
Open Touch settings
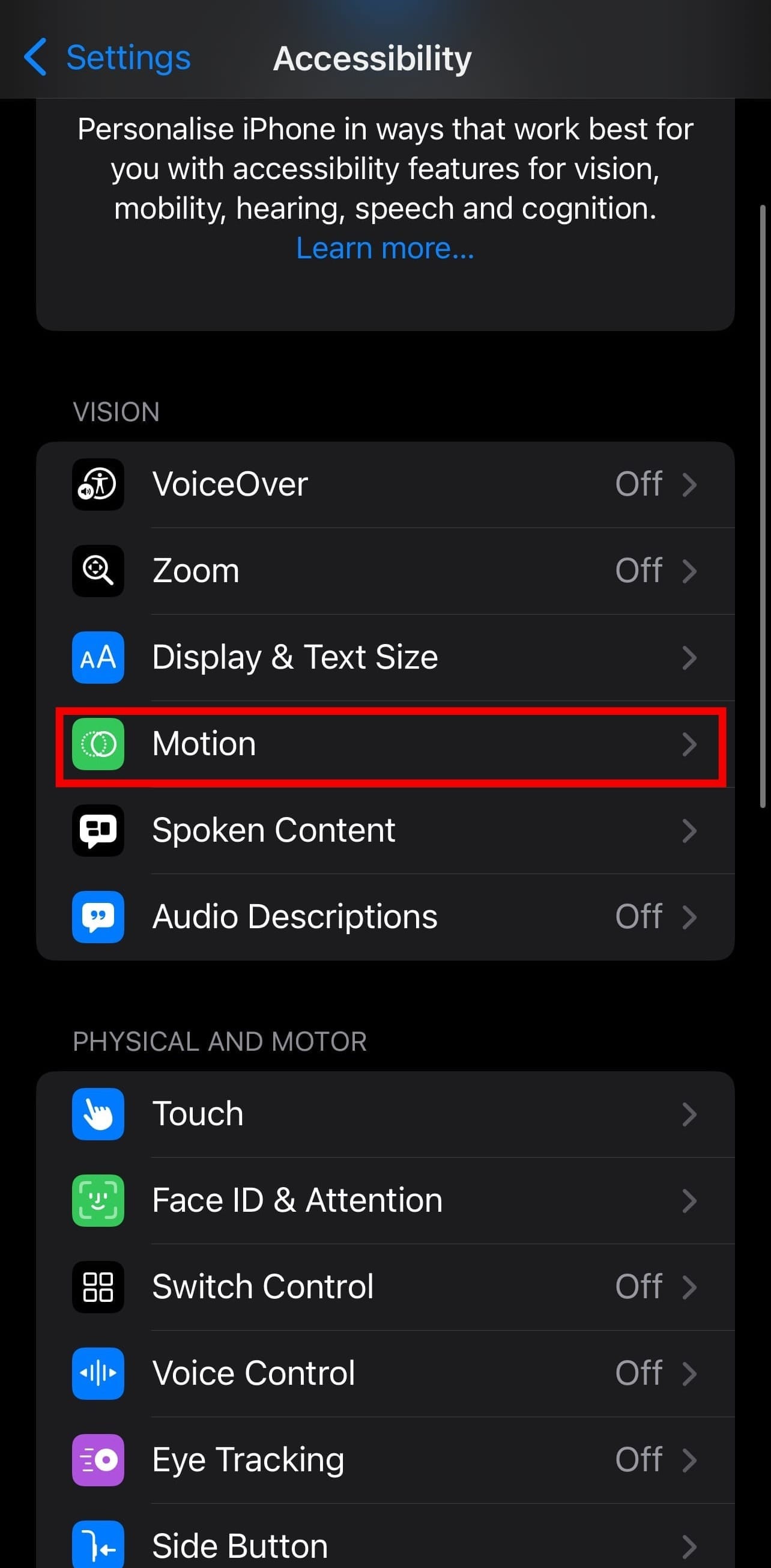384,1114
